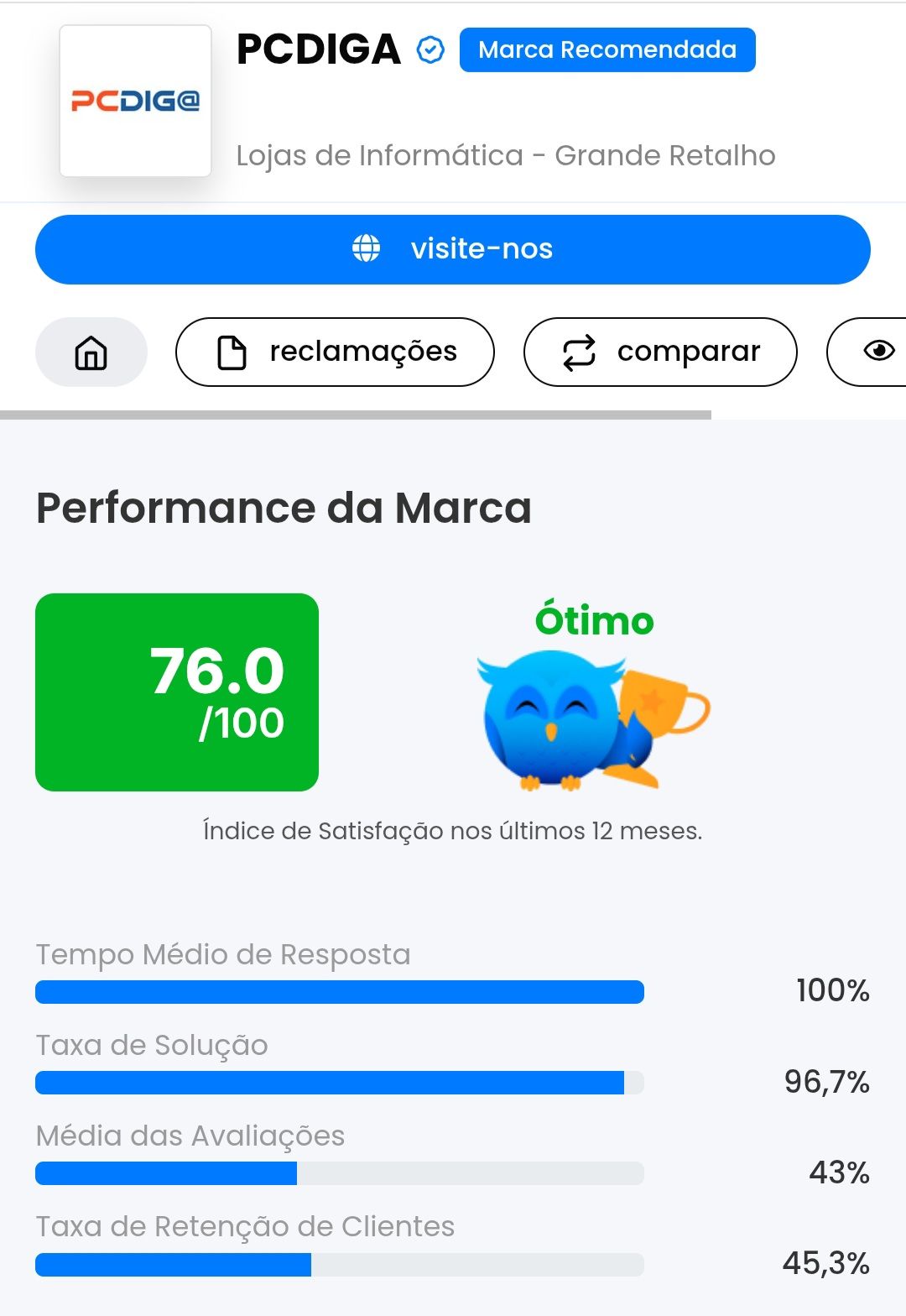The width and height of the screenshot is (906, 1316).
Task: Open the eye icon tab
Action: [867, 352]
